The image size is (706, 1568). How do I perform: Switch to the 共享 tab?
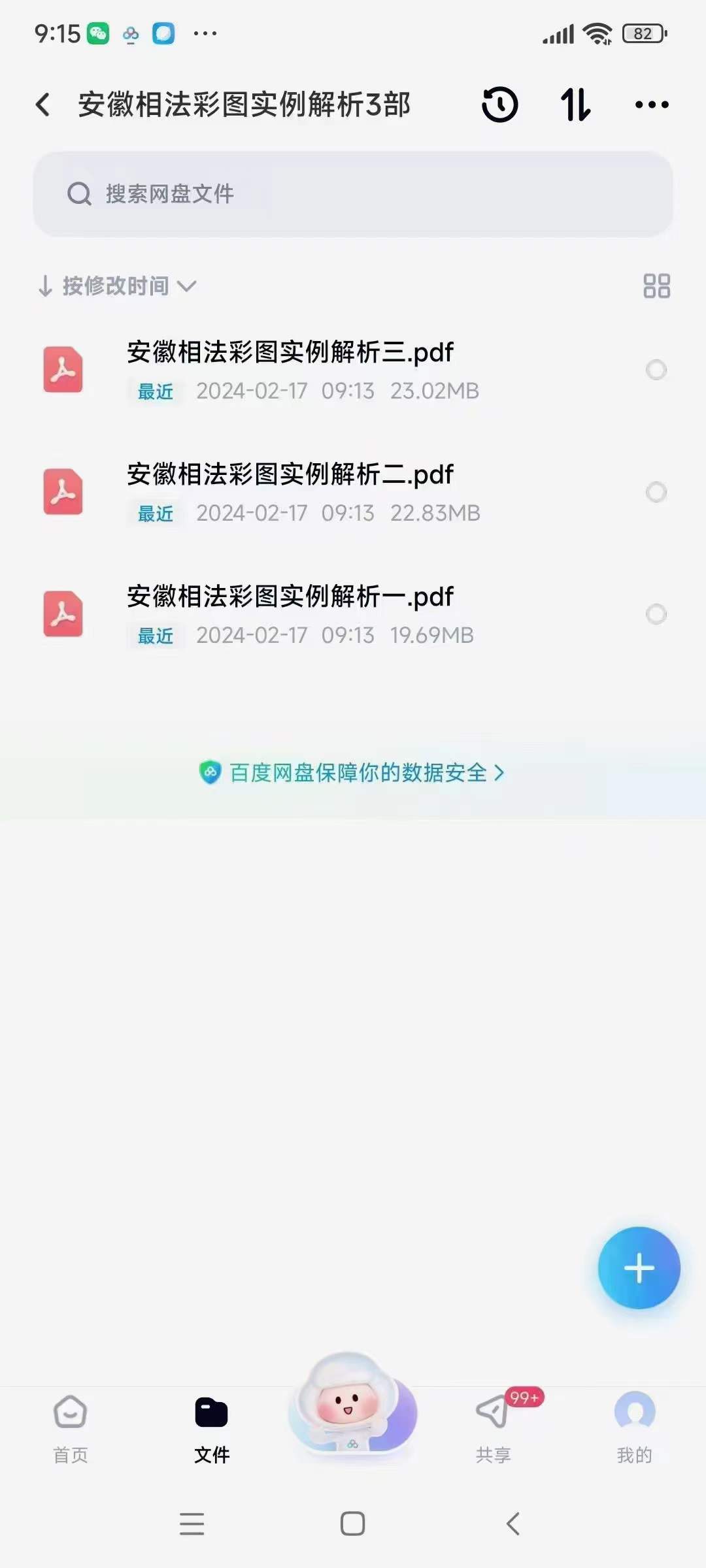pos(494,1428)
